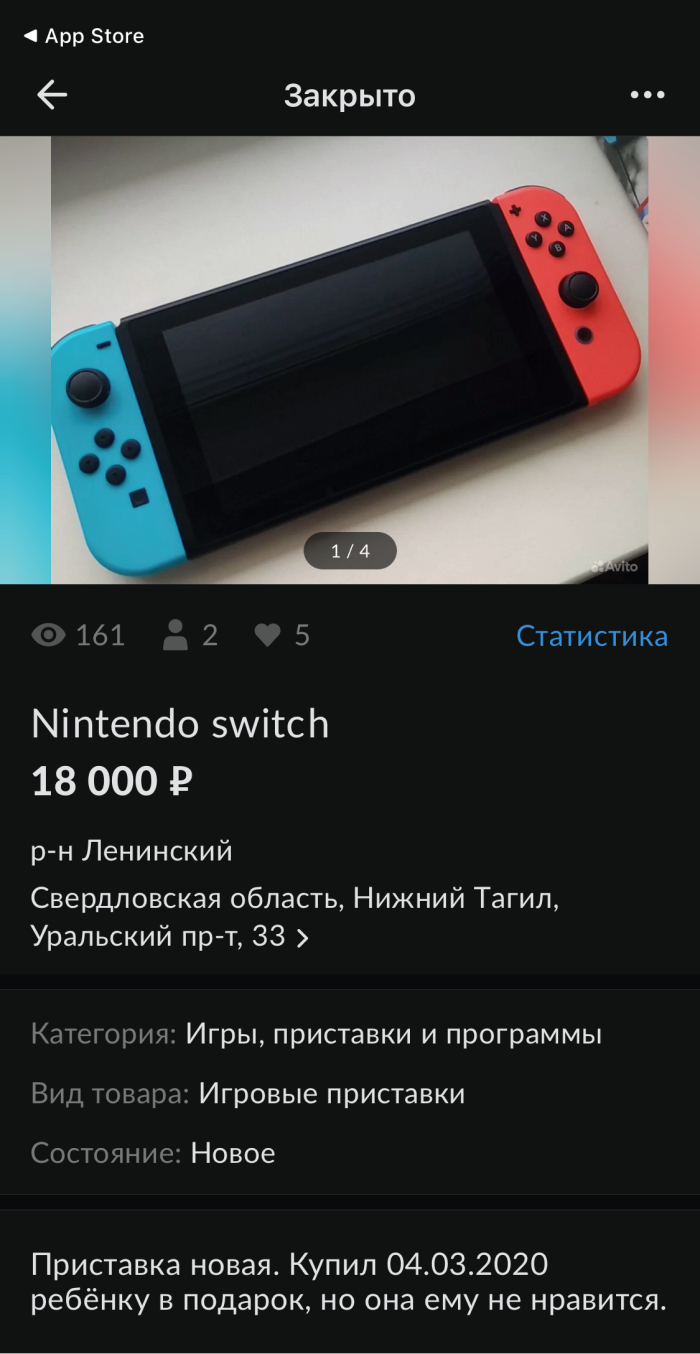The width and height of the screenshot is (700, 1354).
Task: Return to App Store
Action: point(84,36)
